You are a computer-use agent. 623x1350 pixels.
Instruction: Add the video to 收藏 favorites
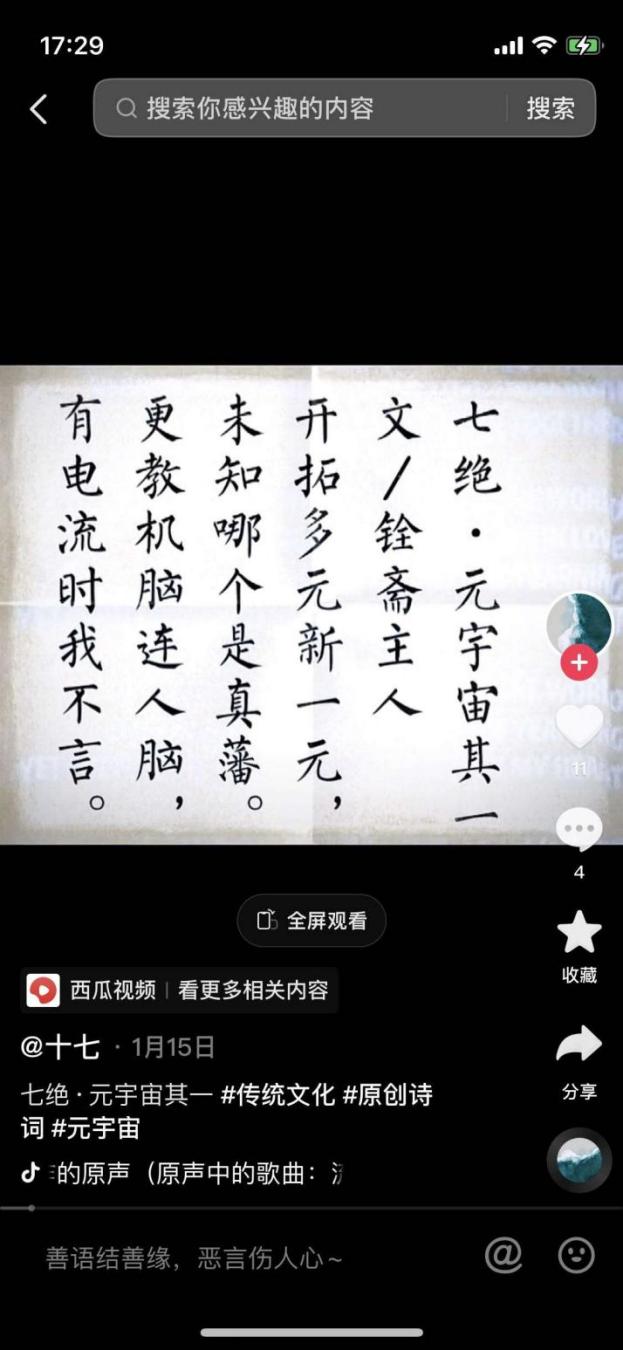click(579, 933)
